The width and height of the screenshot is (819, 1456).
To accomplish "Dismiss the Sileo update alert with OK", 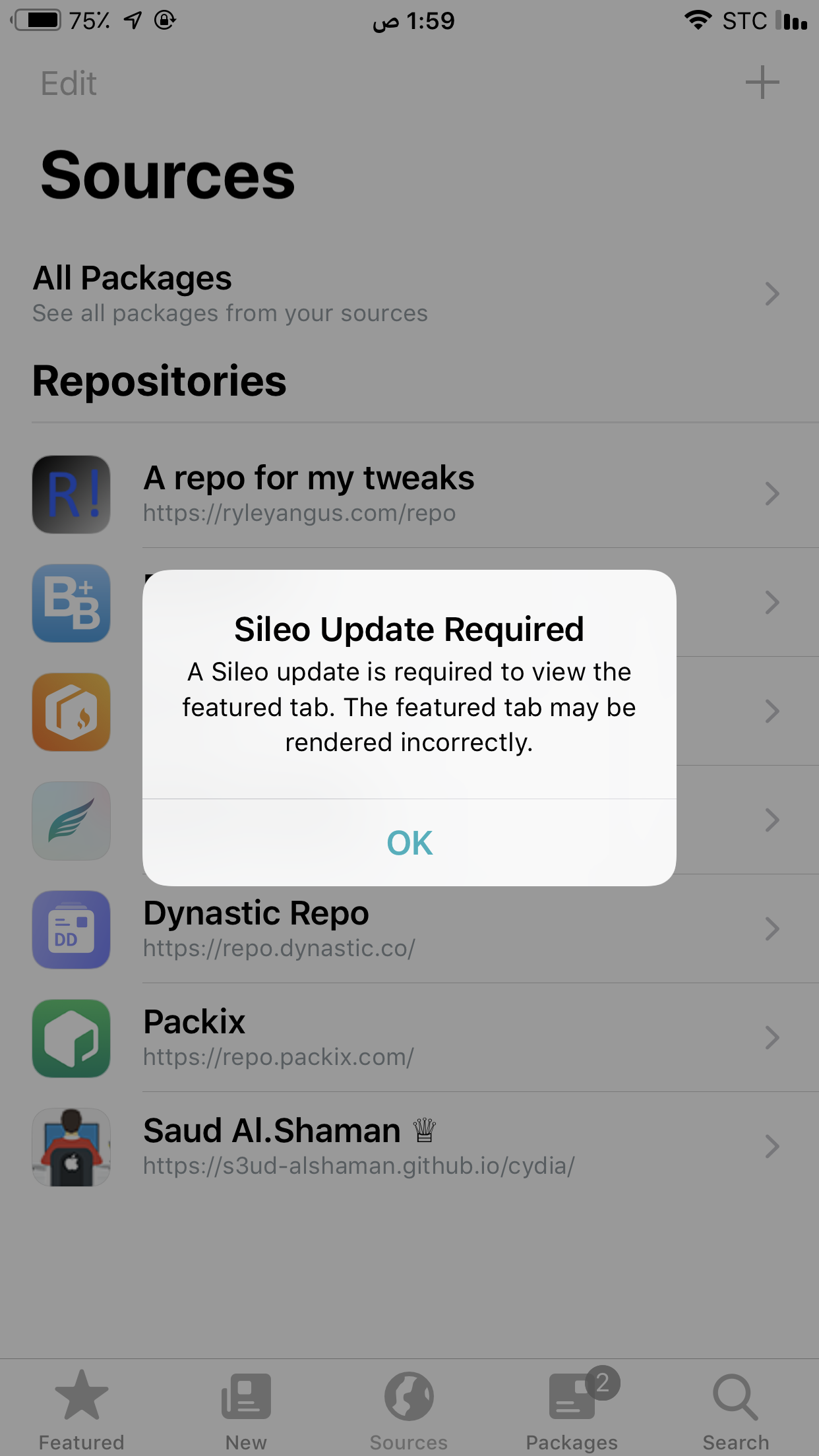I will pos(409,843).
